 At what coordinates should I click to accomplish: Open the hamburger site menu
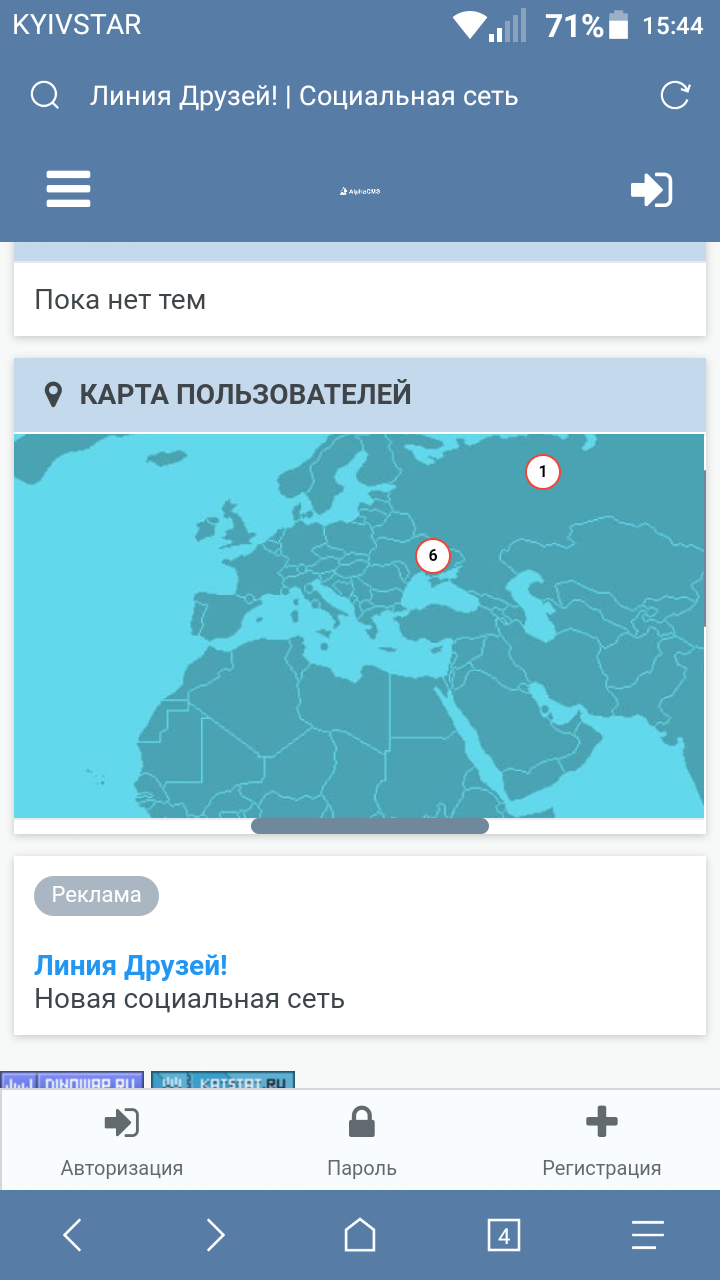pyautogui.click(x=68, y=189)
